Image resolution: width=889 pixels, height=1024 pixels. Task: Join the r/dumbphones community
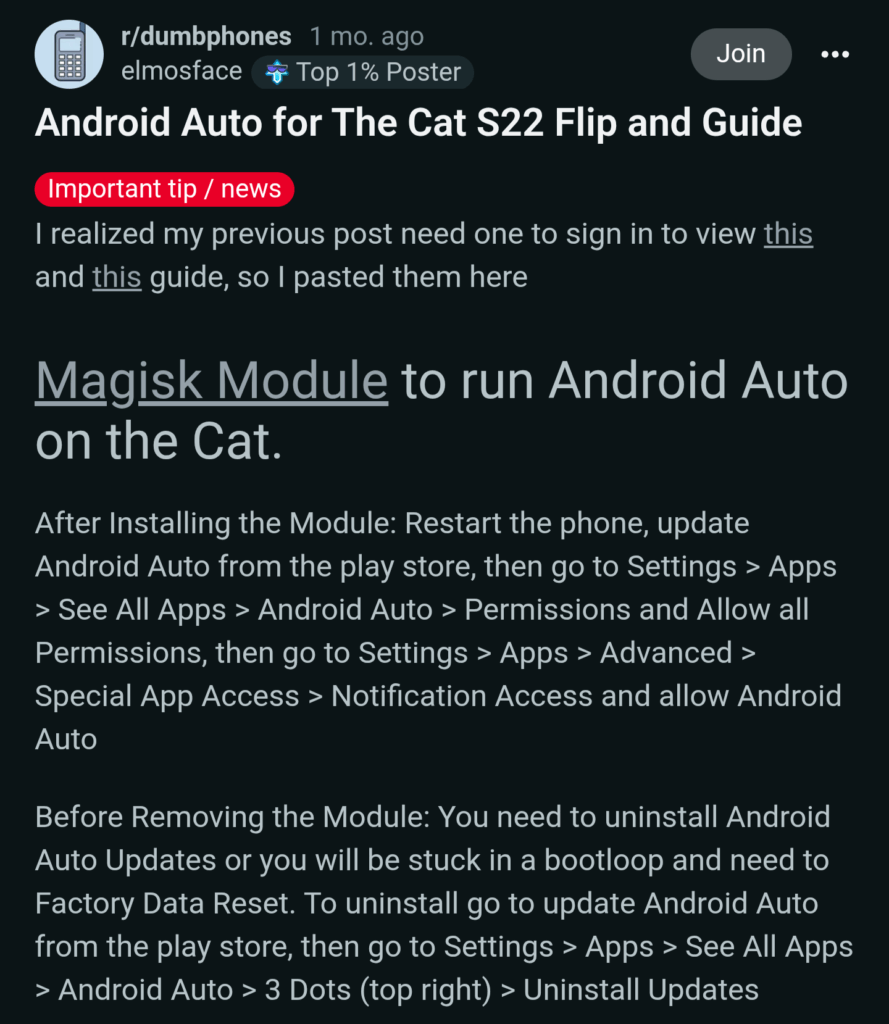(x=740, y=54)
